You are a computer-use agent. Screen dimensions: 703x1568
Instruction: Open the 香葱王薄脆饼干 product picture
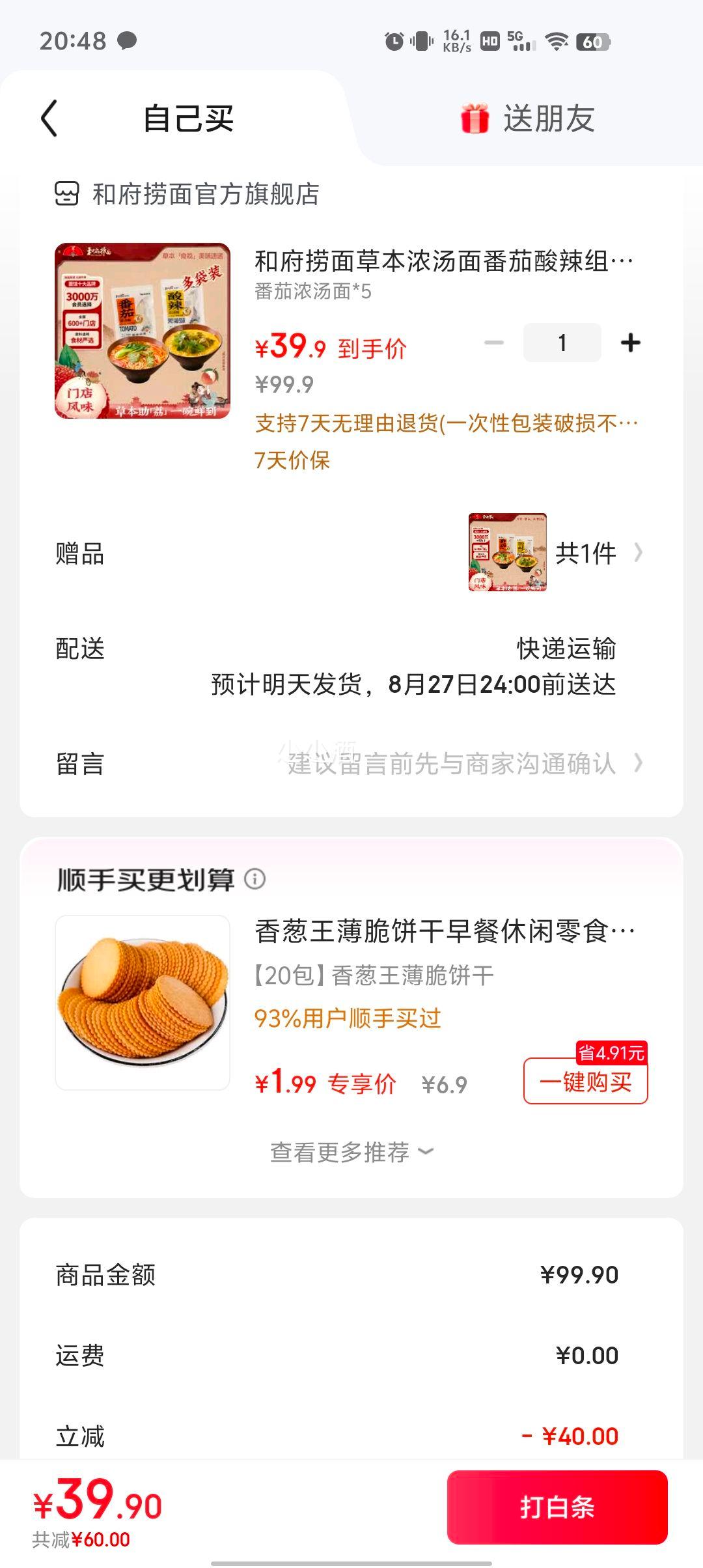143,1003
